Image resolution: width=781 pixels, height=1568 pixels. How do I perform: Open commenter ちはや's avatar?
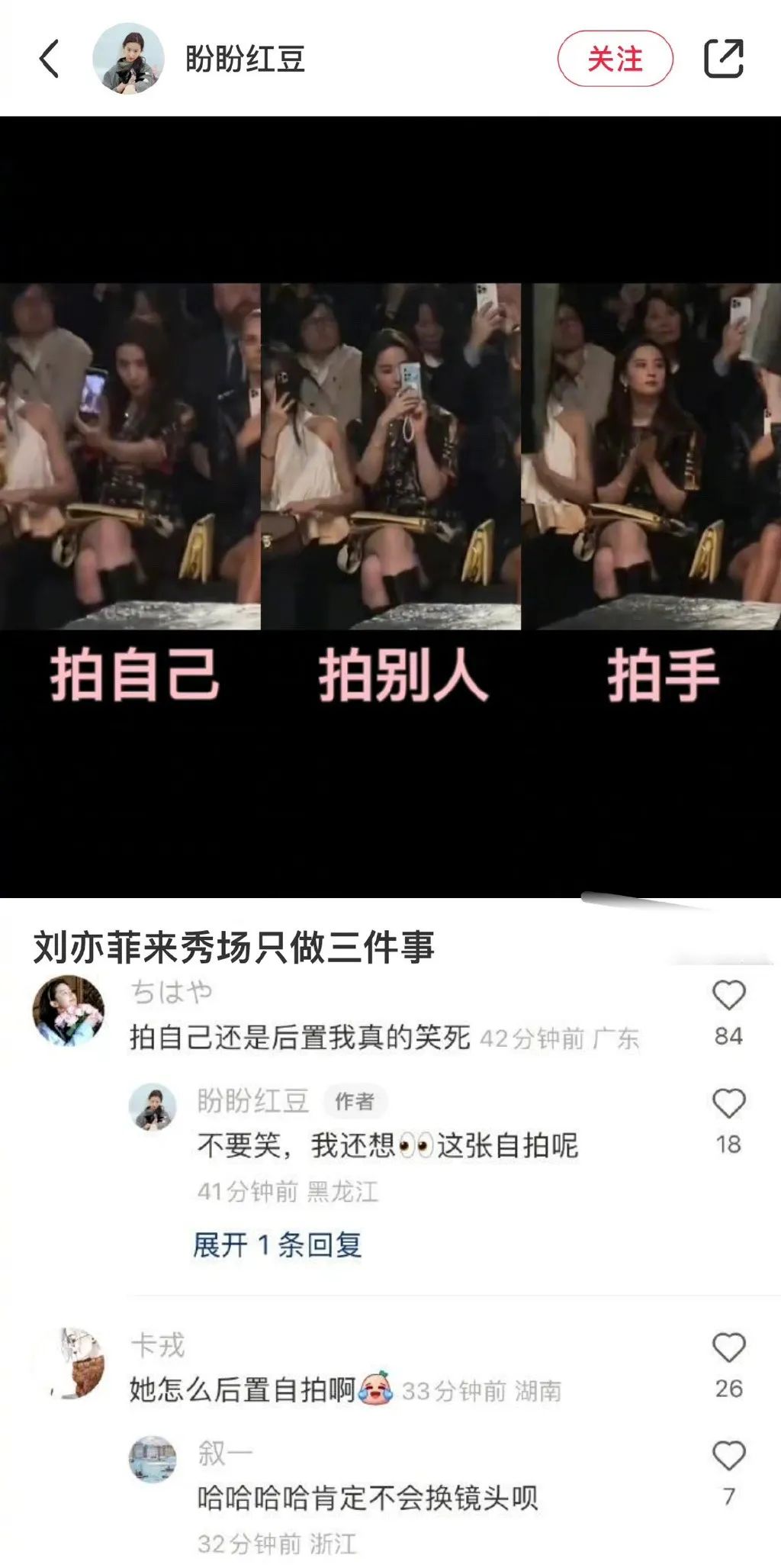(x=69, y=1010)
